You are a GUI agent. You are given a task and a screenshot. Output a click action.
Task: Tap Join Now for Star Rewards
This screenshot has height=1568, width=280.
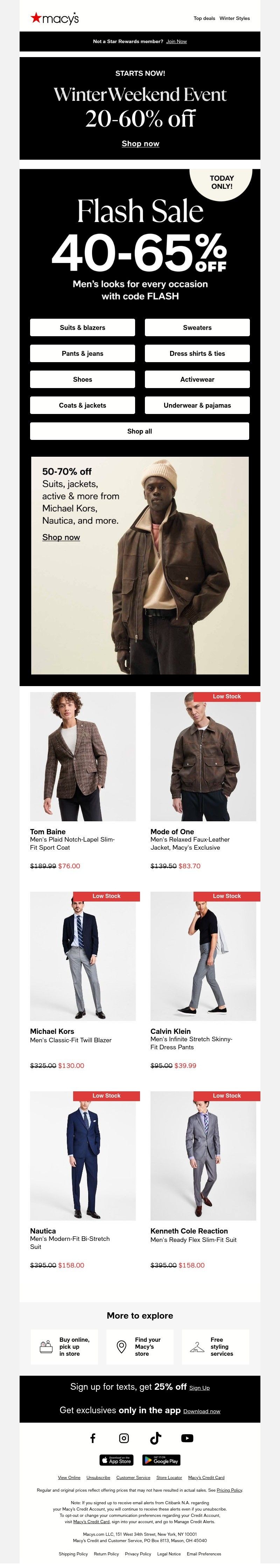[176, 41]
